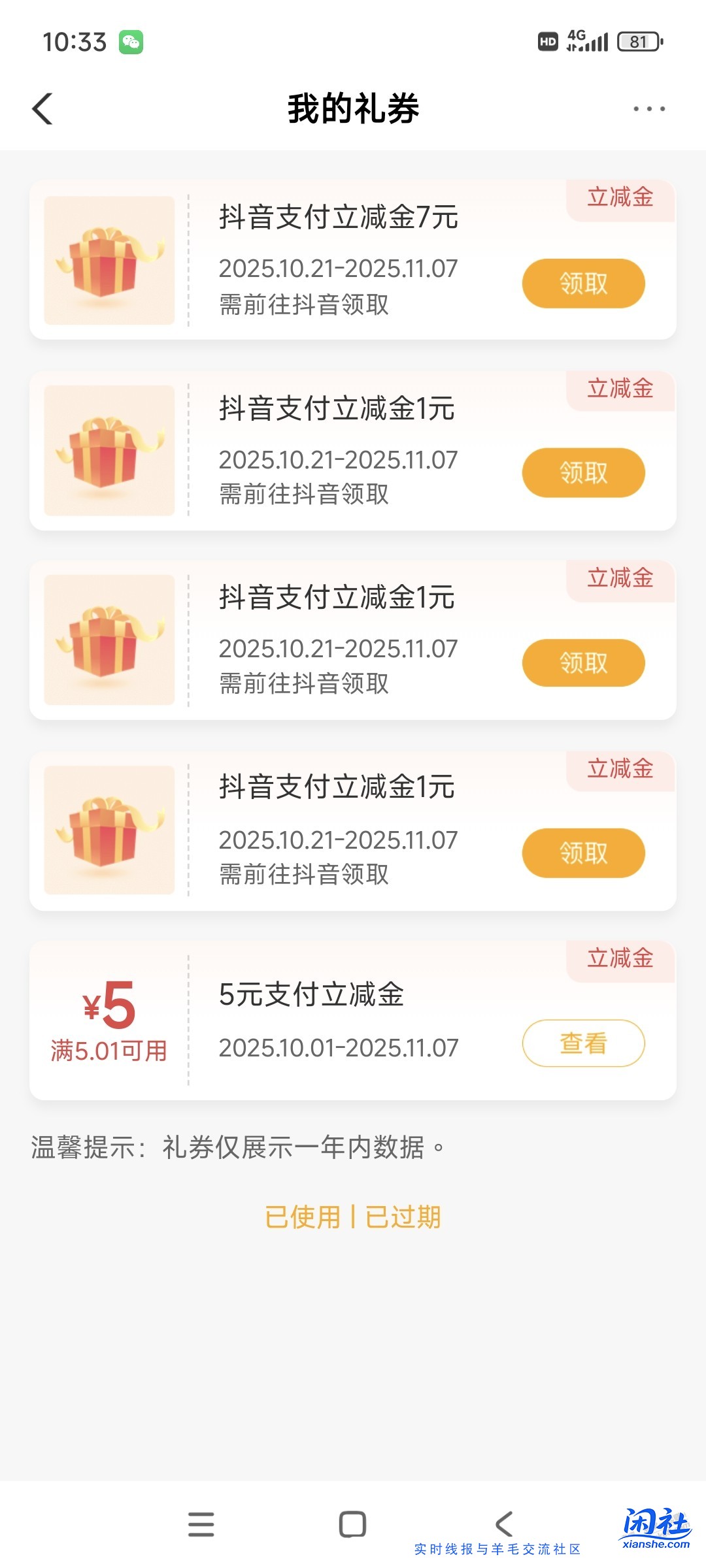Click 领取 on the 抖音支付立减金7元 coupon
This screenshot has width=706, height=1568.
click(582, 283)
